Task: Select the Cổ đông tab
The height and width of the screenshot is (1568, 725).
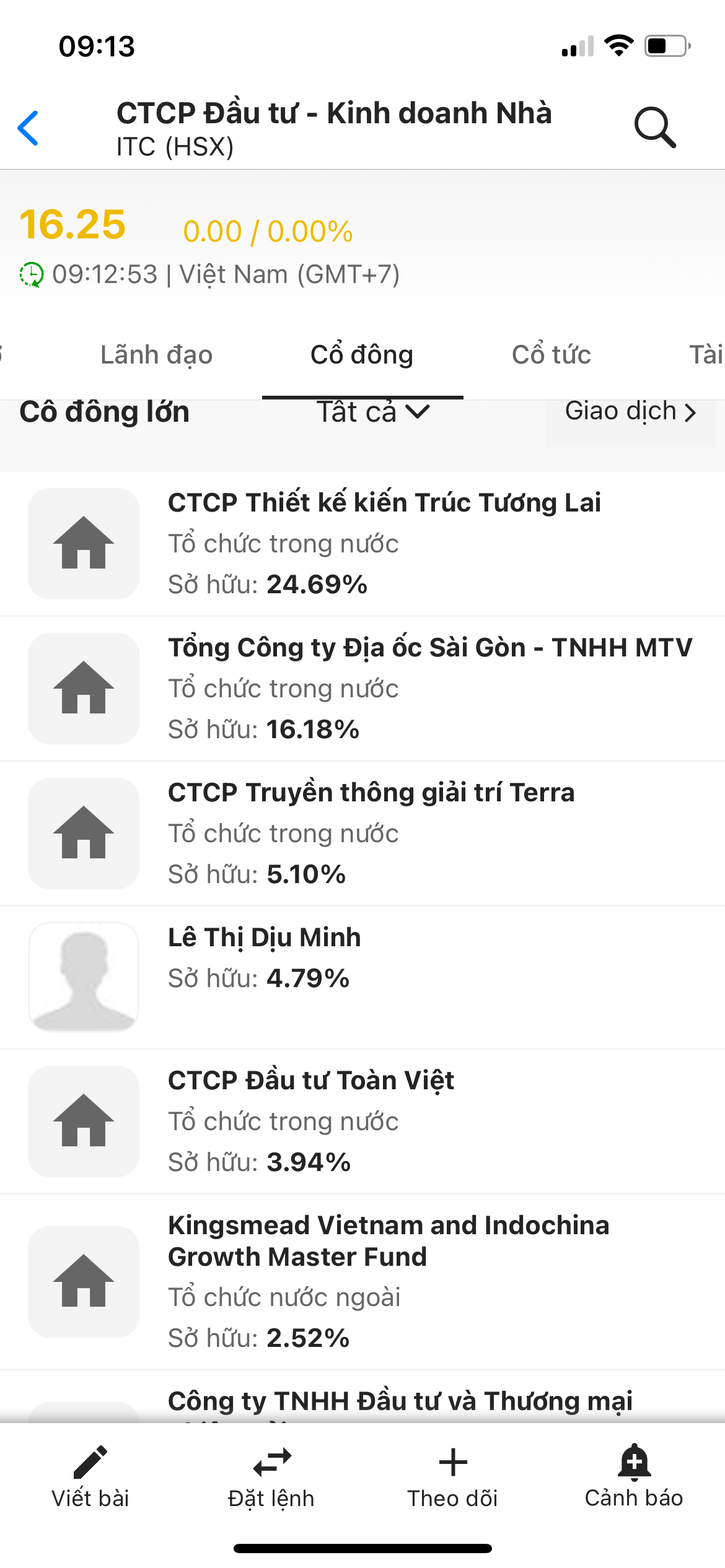Action: pos(362,355)
